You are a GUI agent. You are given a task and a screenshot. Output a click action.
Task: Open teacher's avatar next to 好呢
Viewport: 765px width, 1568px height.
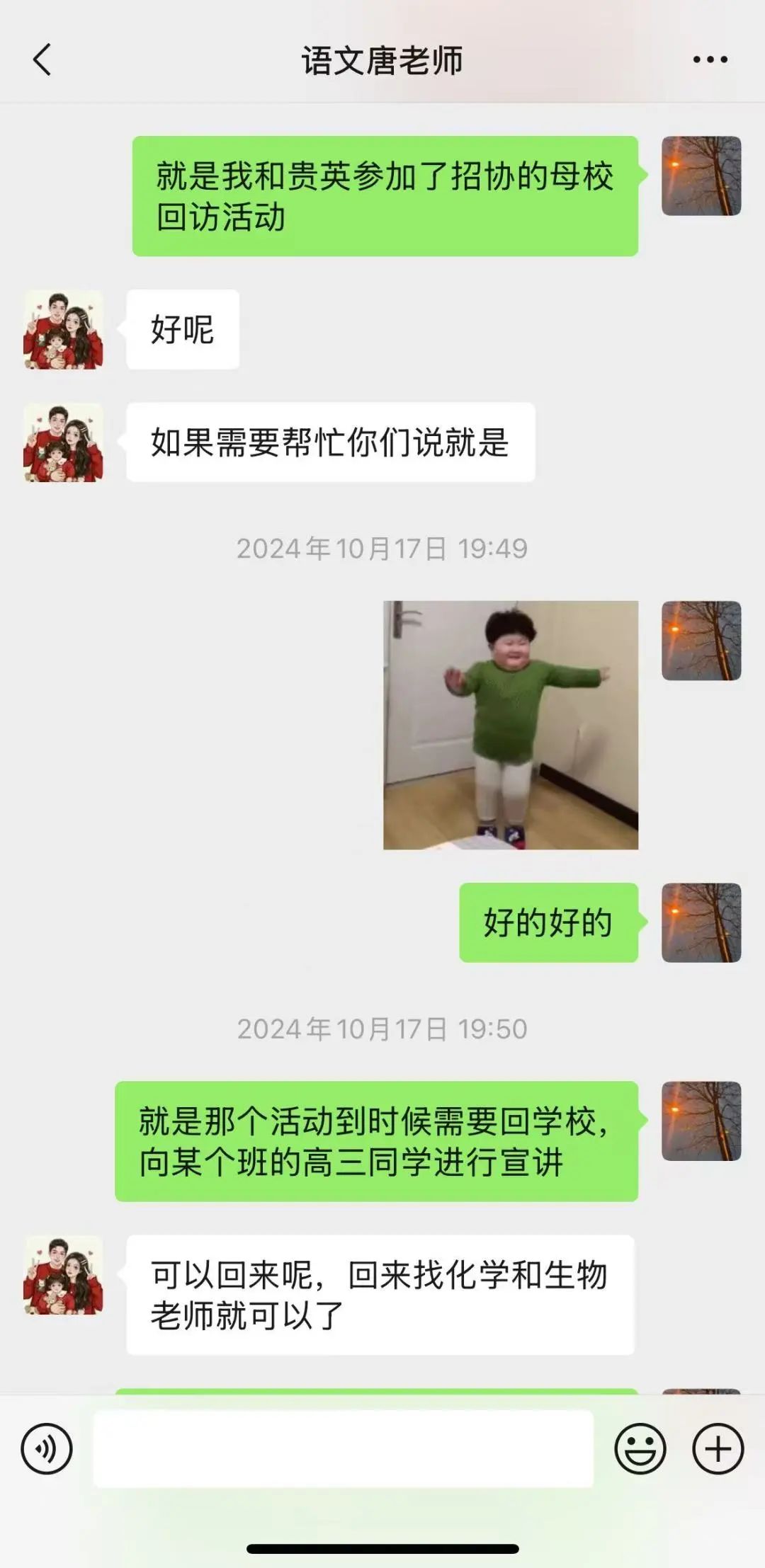tap(63, 330)
